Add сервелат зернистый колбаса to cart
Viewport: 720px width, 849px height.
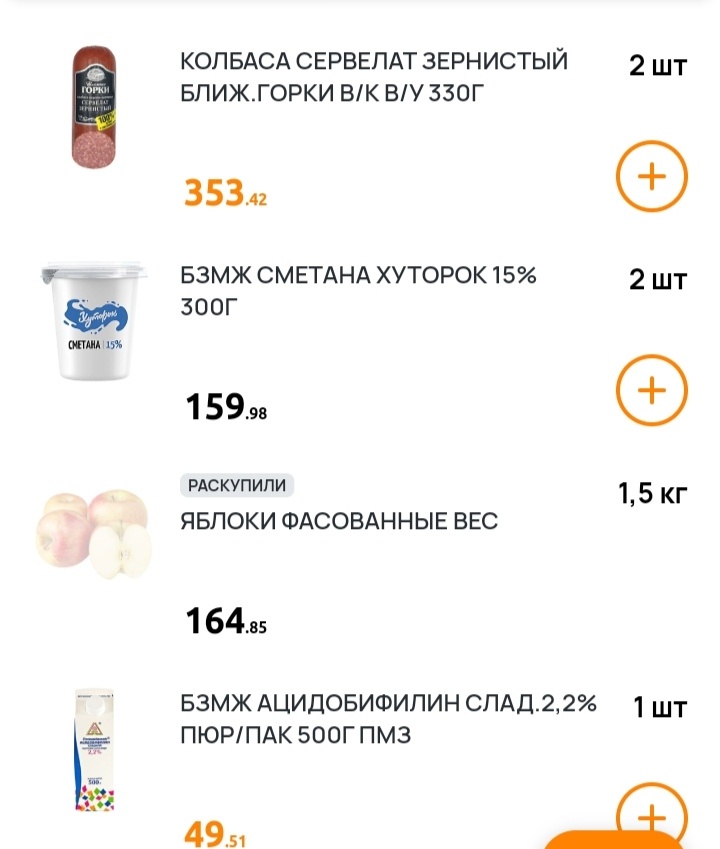tap(651, 178)
